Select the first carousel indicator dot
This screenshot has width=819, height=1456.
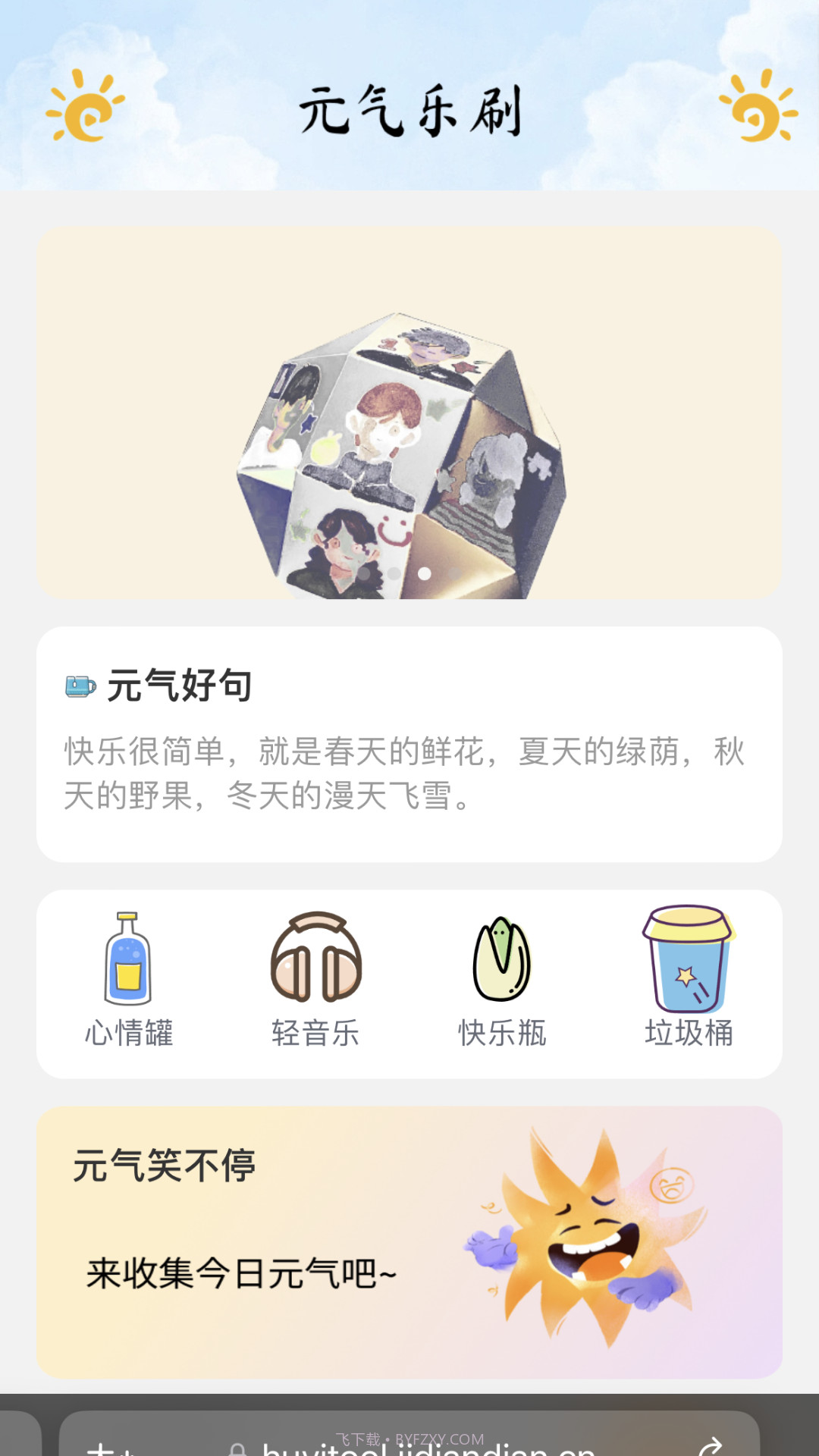(x=365, y=573)
